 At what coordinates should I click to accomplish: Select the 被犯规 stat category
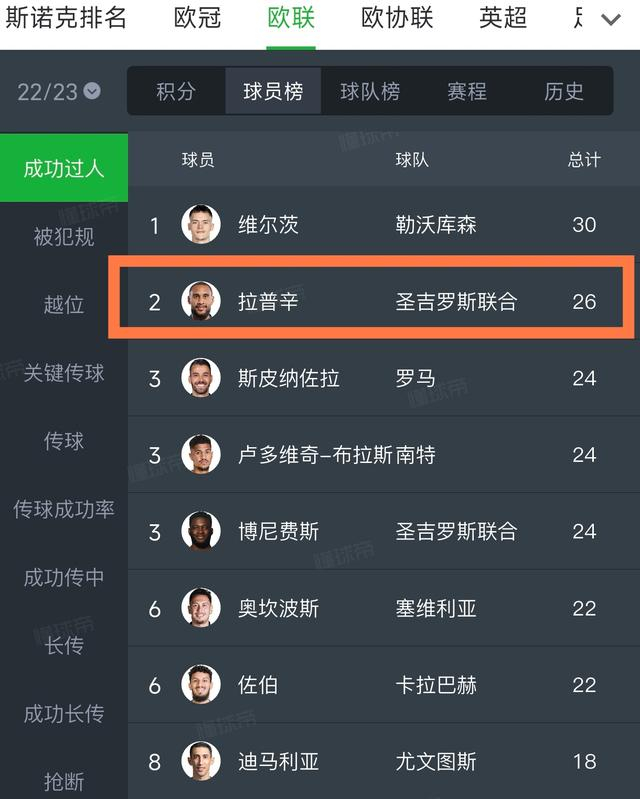pyautogui.click(x=64, y=236)
